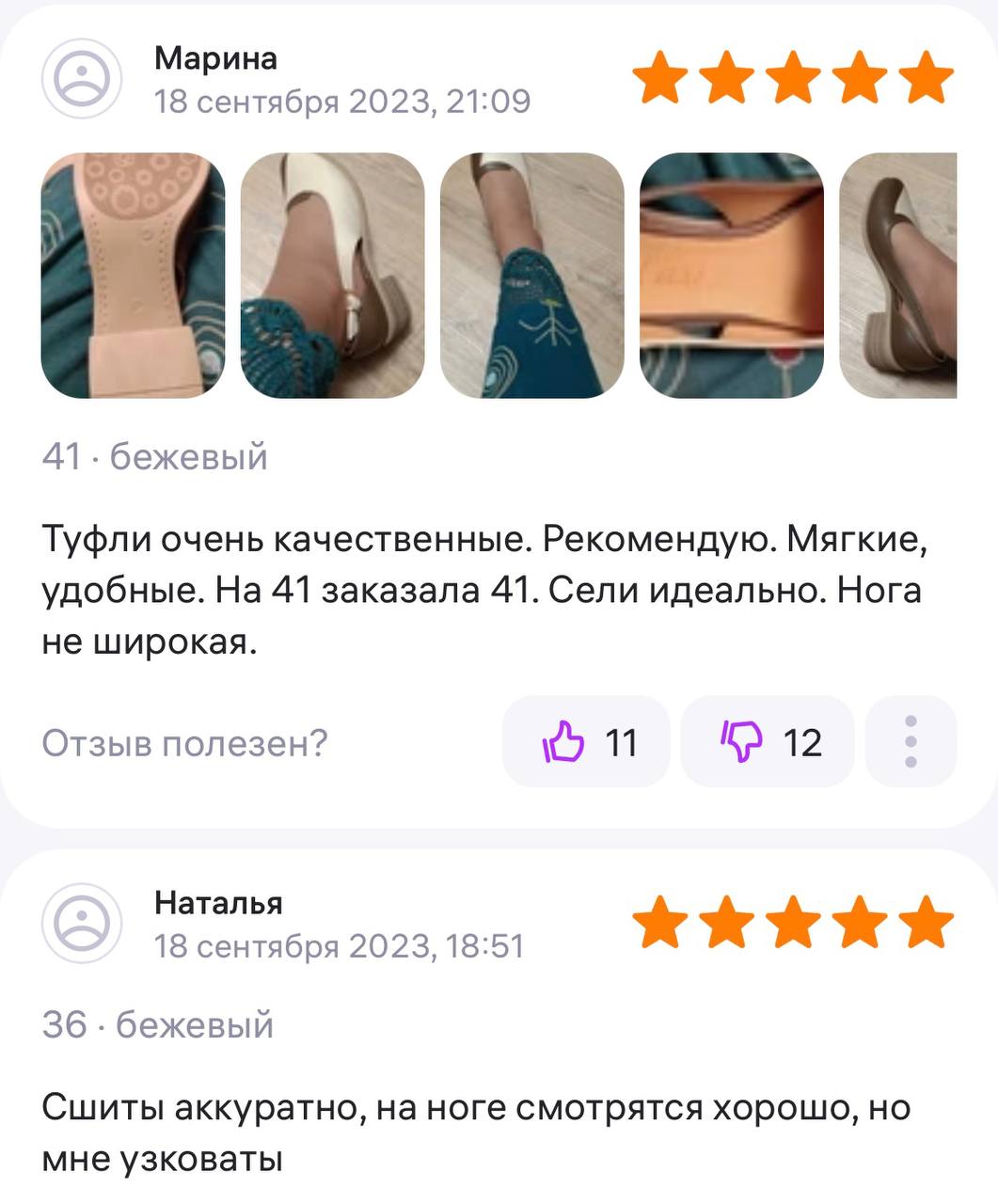Mark Марина's review as helpful with thumbs up

point(586,742)
